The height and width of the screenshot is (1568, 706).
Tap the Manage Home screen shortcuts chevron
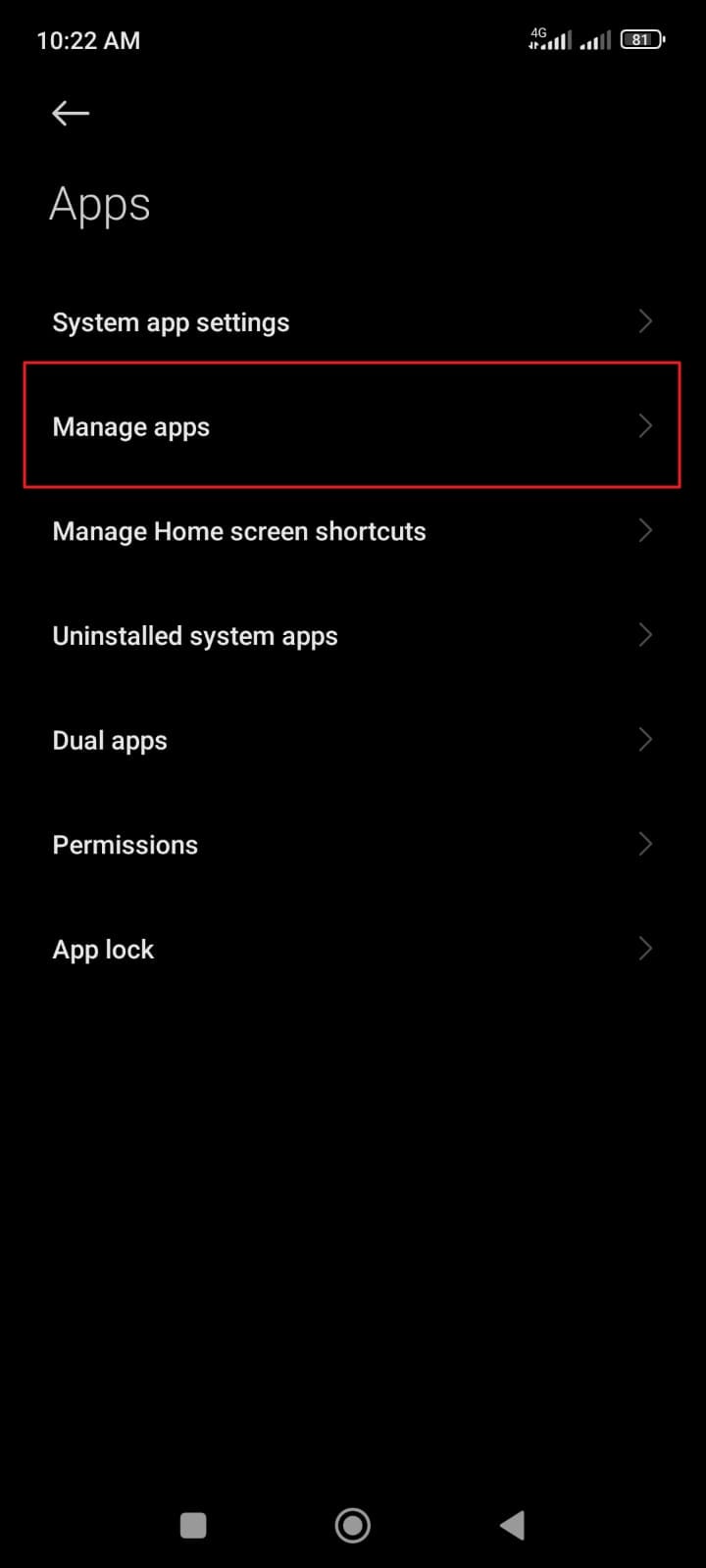coord(644,530)
